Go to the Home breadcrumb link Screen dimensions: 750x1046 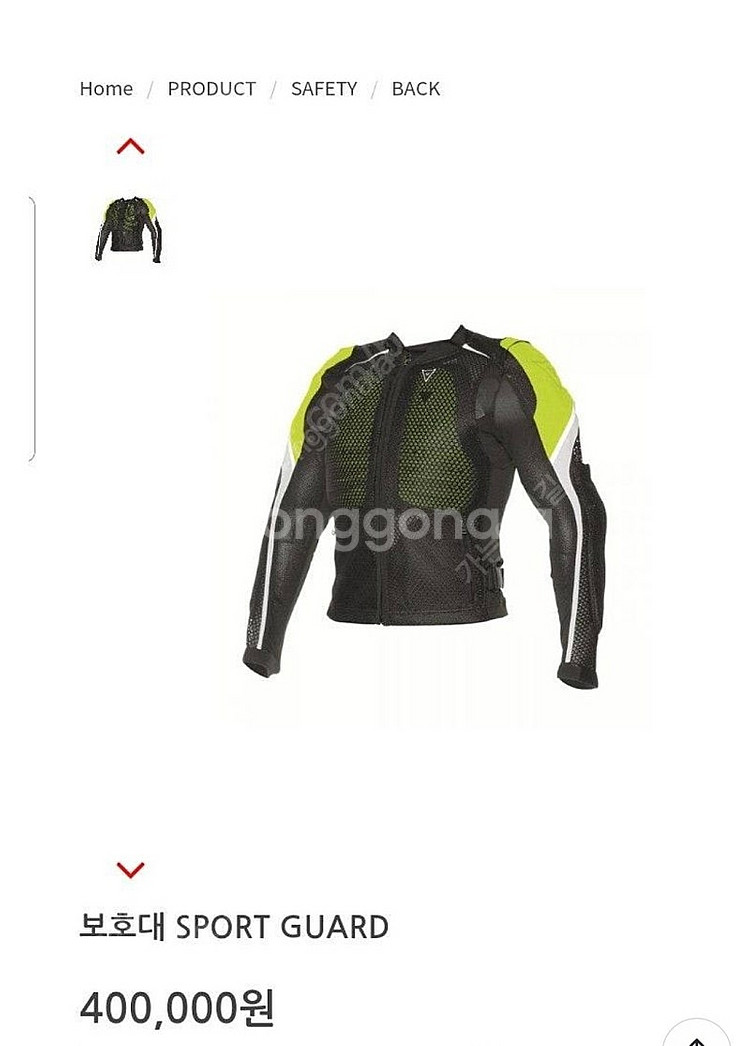(x=106, y=89)
